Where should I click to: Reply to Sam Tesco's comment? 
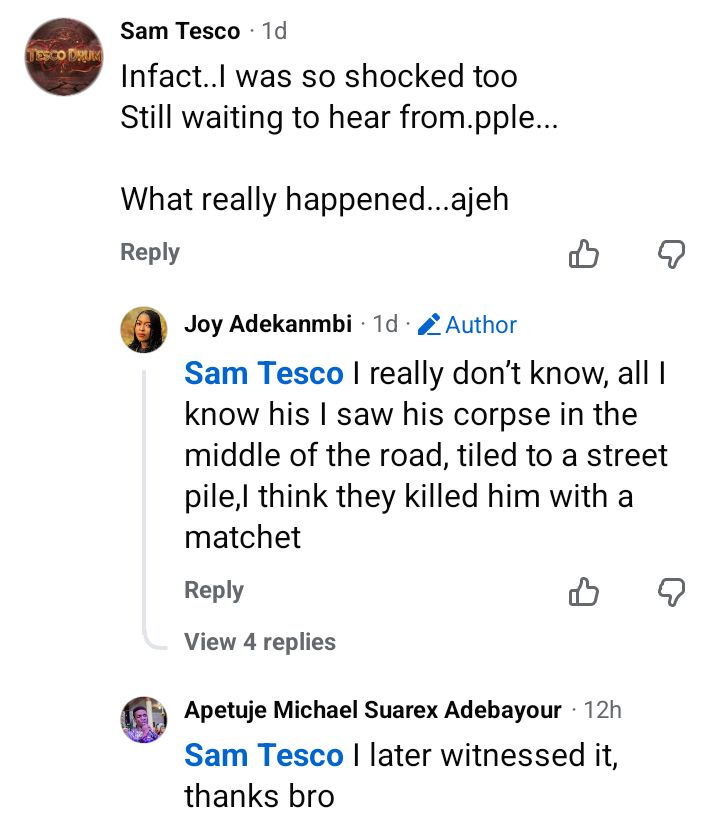pos(149,253)
